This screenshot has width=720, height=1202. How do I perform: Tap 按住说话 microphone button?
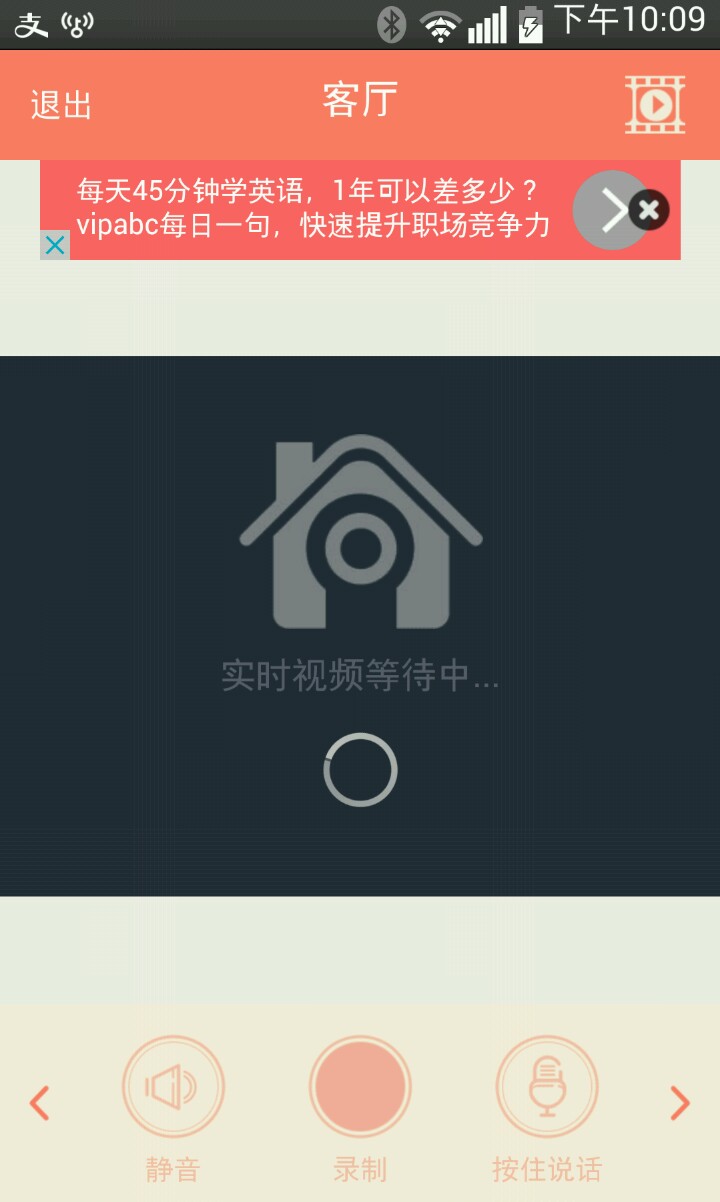(547, 1087)
